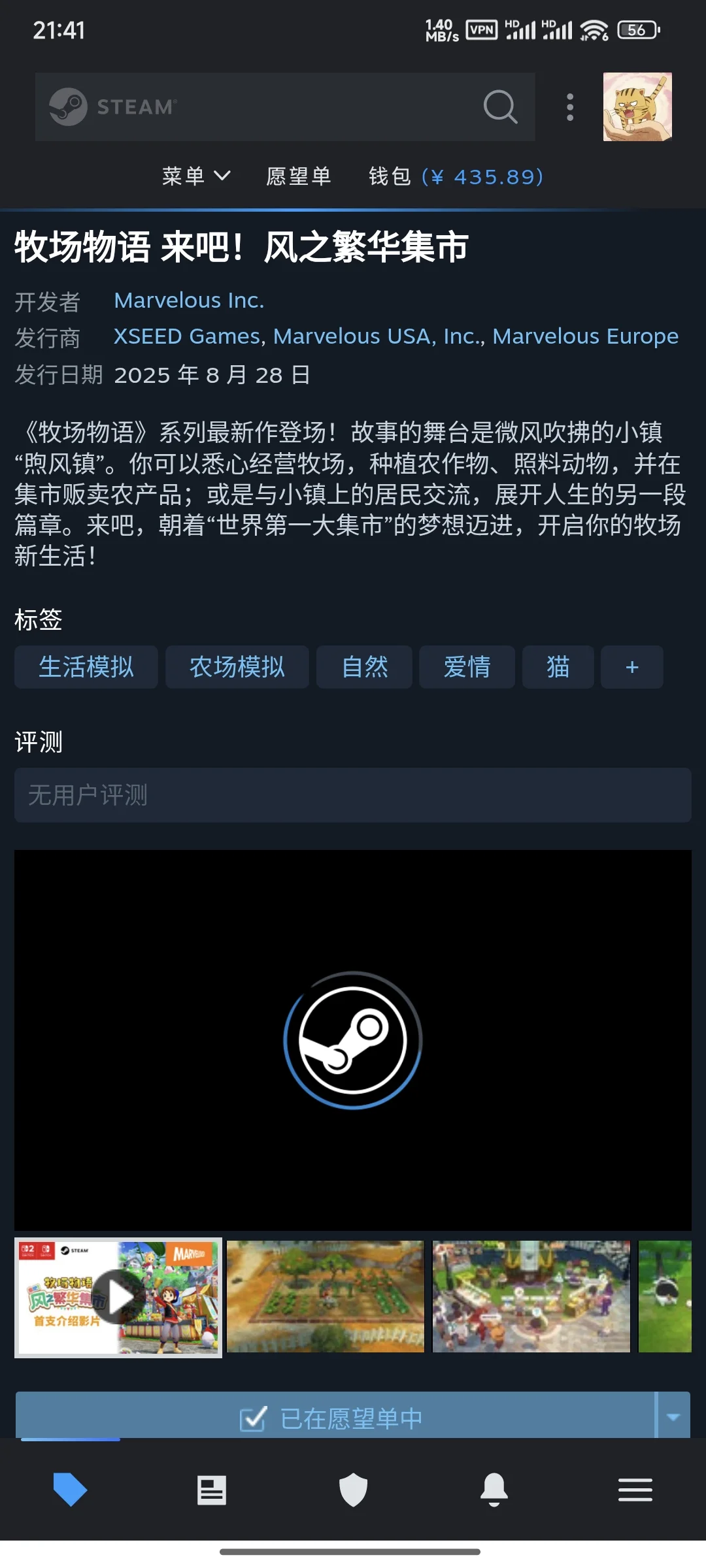Select the 猫 tag

click(558, 667)
